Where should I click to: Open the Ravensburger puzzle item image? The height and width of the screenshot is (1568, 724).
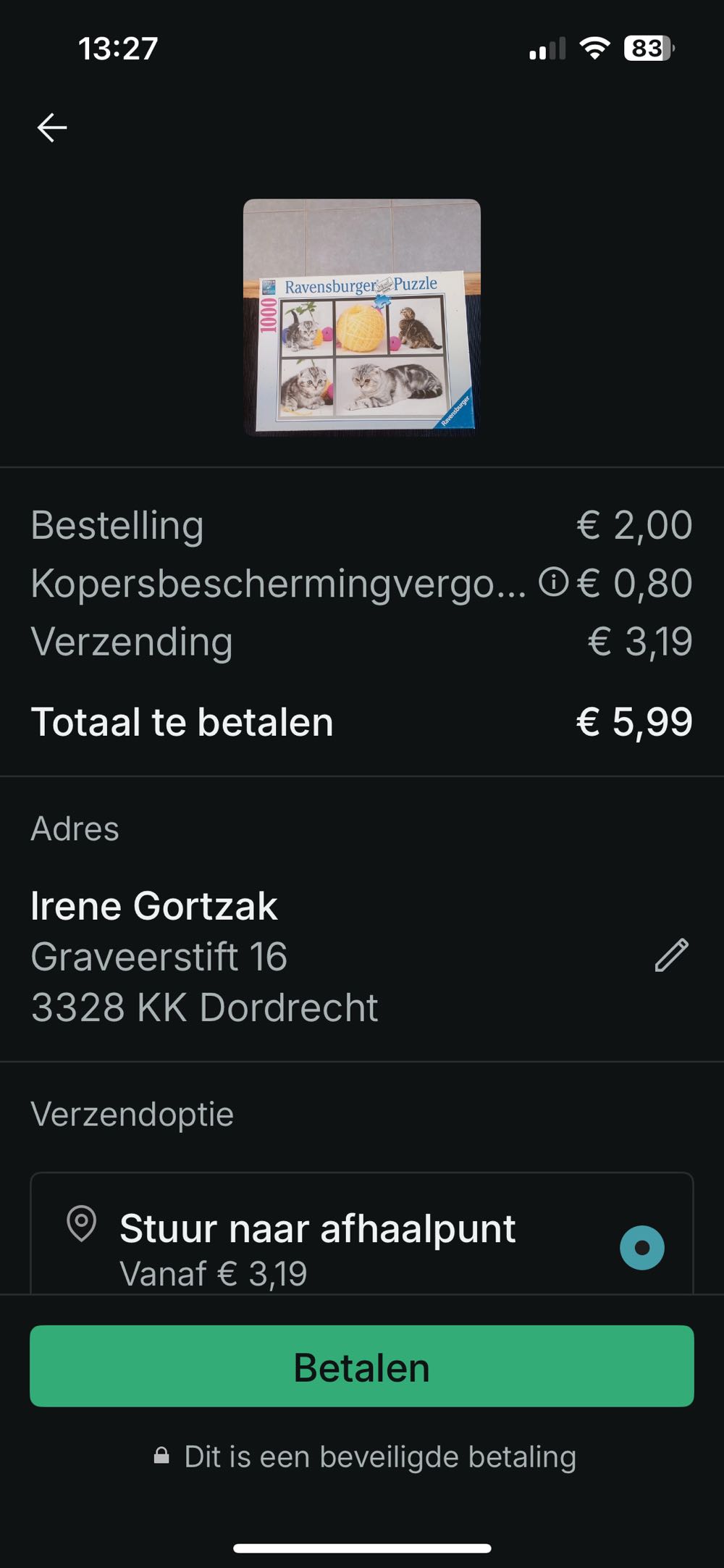coord(362,317)
